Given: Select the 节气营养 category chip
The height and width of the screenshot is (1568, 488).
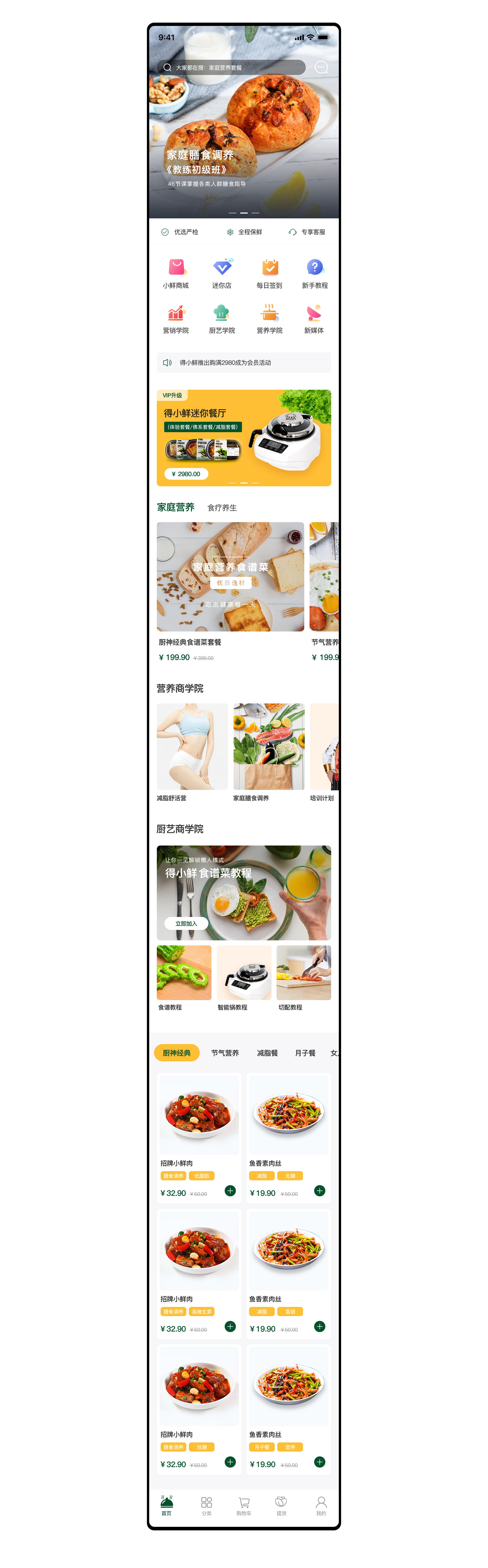Looking at the screenshot, I should pos(225,1053).
